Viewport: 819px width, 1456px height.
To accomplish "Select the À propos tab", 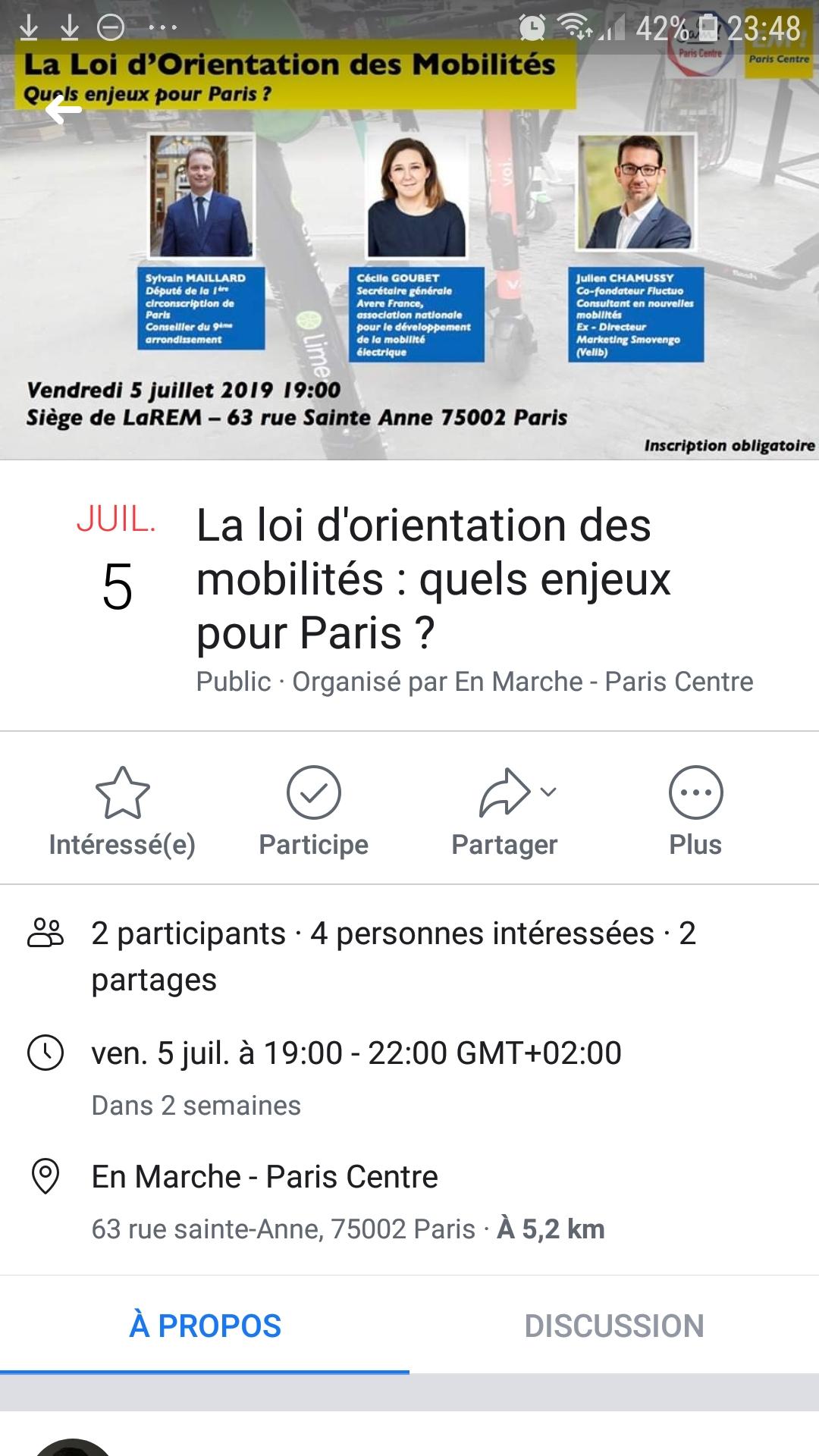I will [x=205, y=1326].
